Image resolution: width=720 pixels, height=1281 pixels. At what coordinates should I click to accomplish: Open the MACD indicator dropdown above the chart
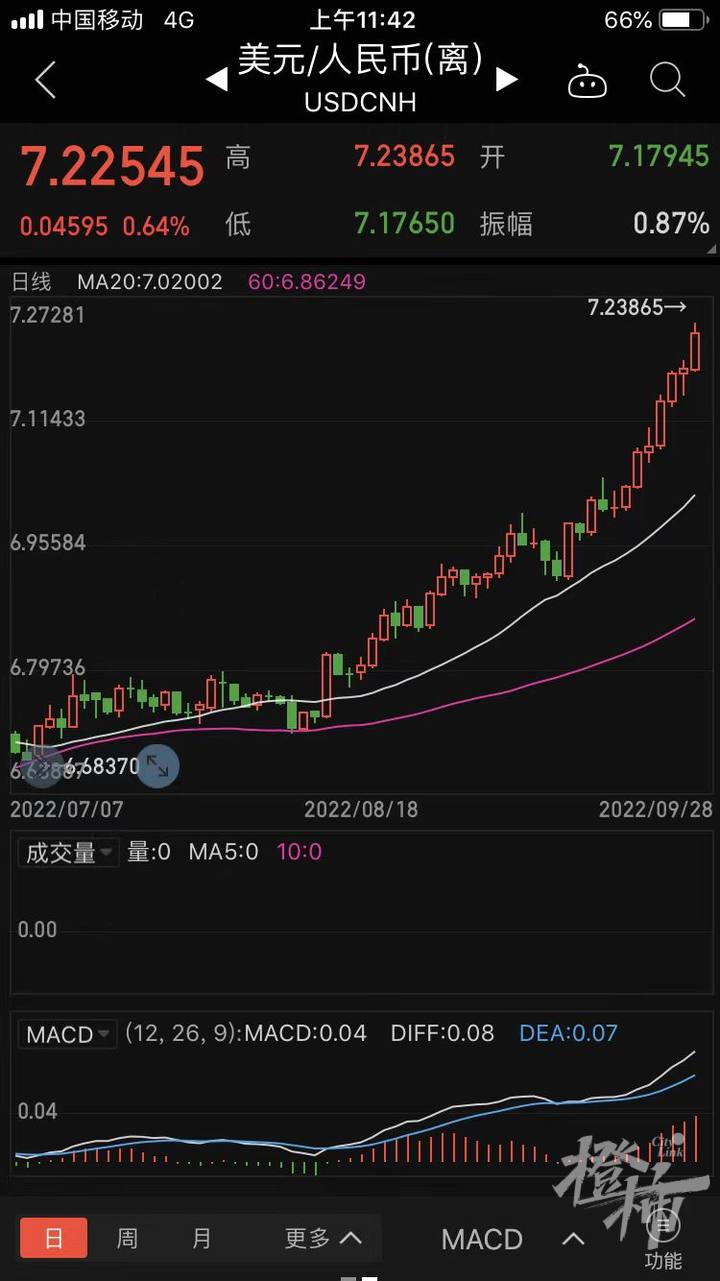tap(68, 1034)
